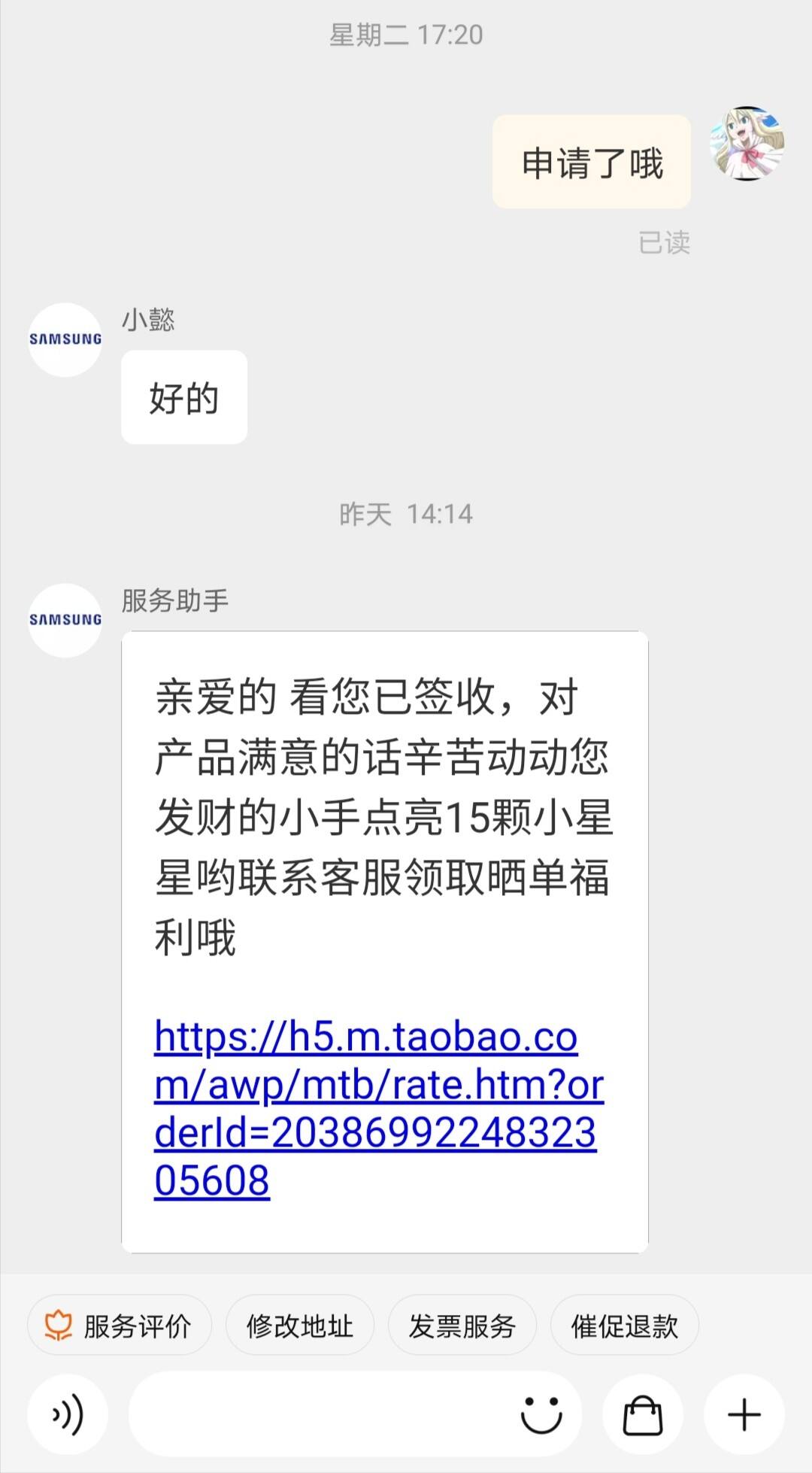
Task: Tap 催促退款 chip
Action: (x=624, y=1326)
